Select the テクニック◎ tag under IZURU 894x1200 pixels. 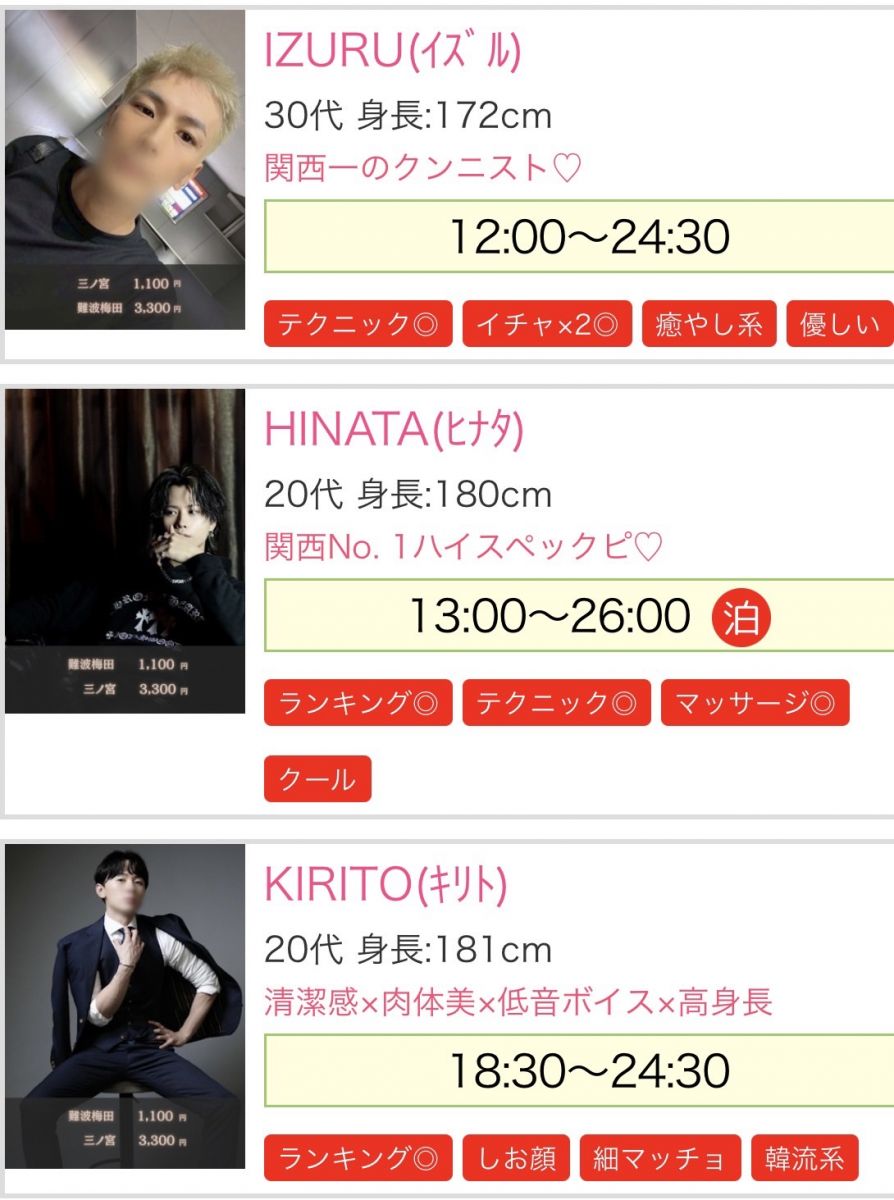(x=358, y=324)
